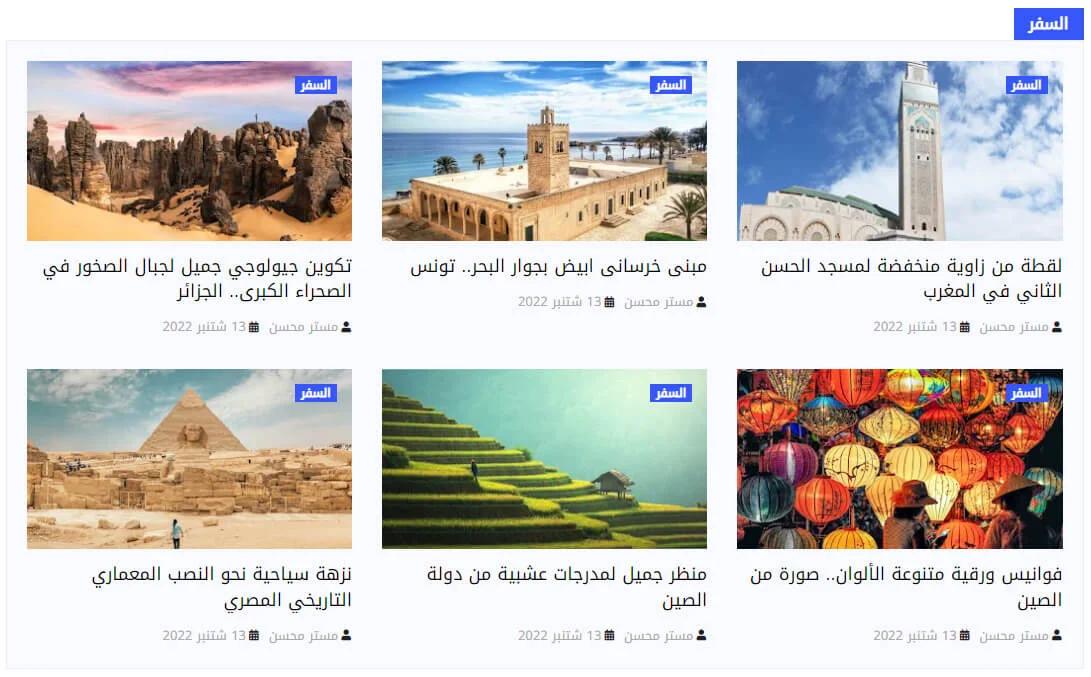Read article مبنى خرسانى ابيض بجوار البحر.. تونس

[558, 267]
